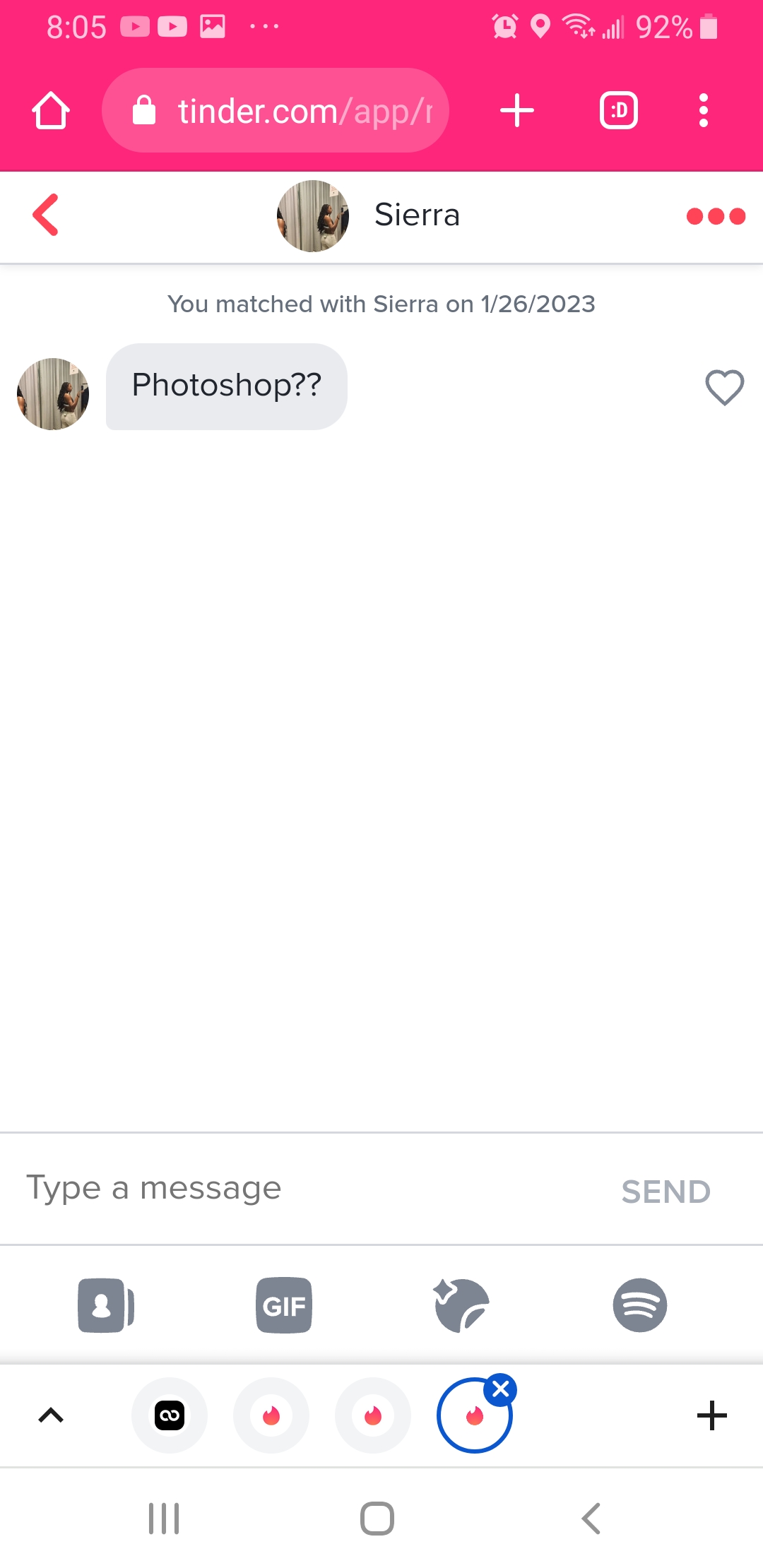Open a new browser tab from the top bar
763x1568 pixels.
(x=517, y=110)
